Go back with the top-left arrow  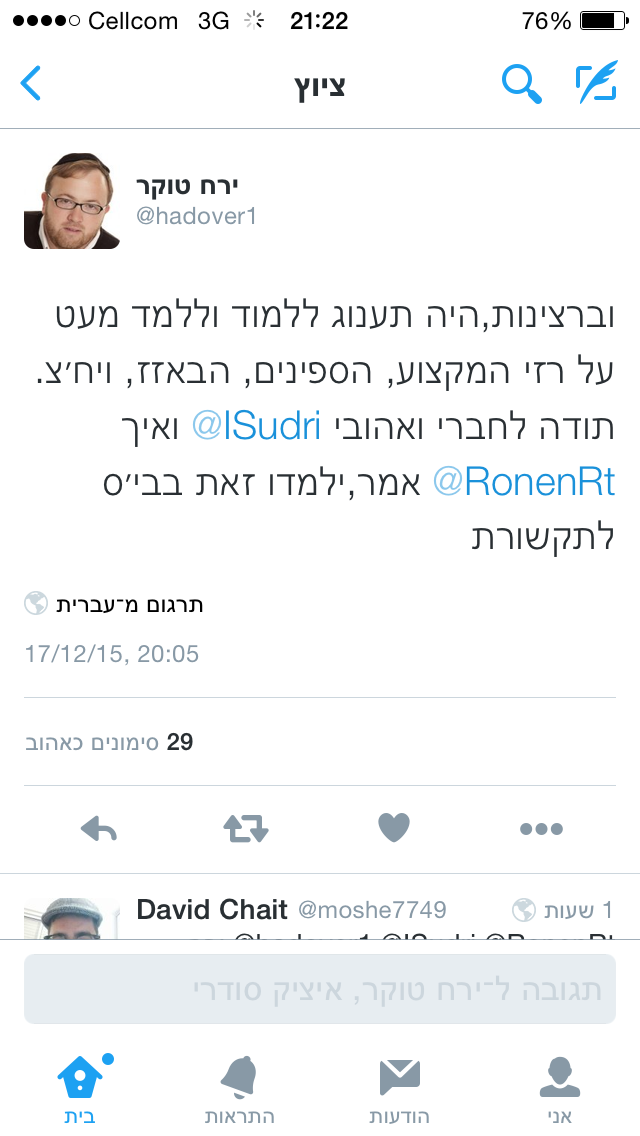click(30, 83)
